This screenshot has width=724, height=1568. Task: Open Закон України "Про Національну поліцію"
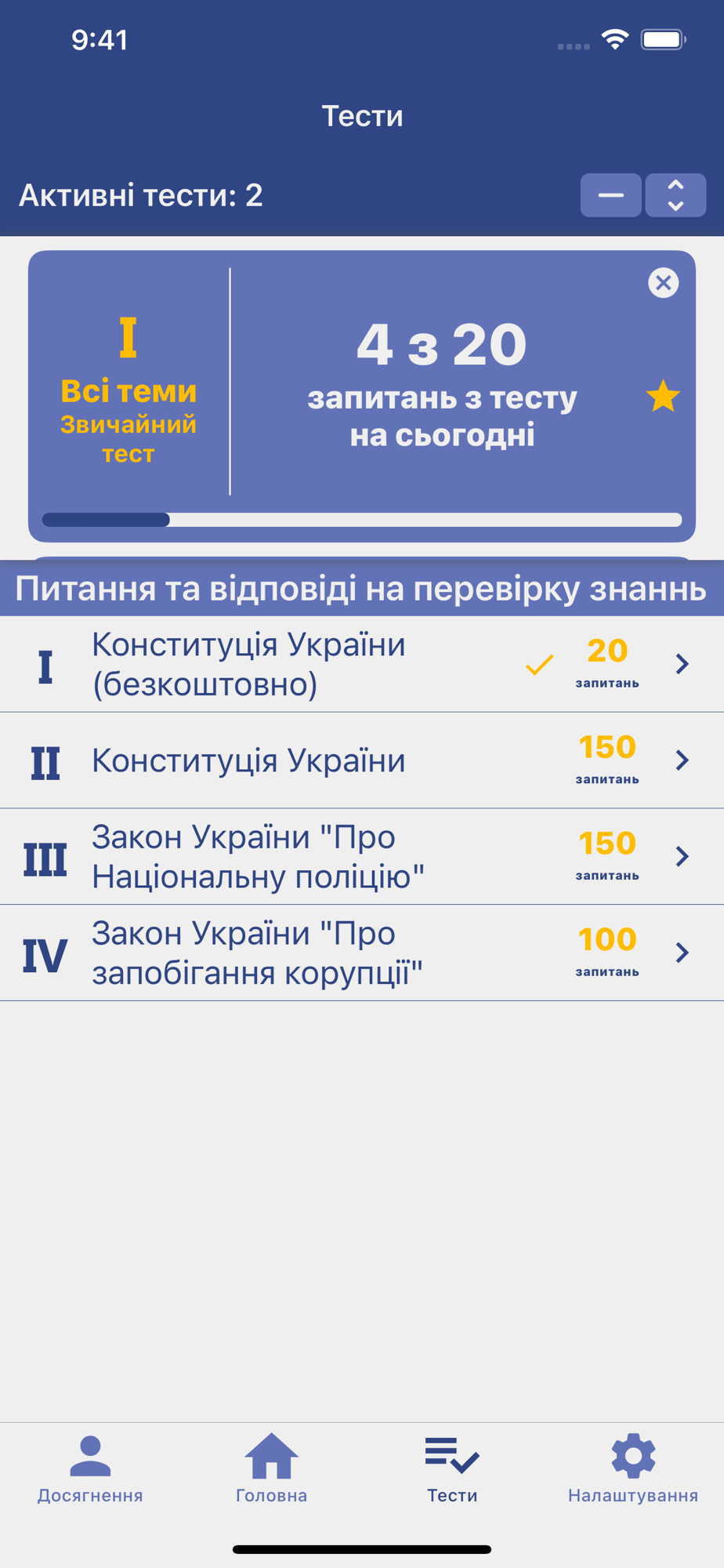[x=362, y=857]
